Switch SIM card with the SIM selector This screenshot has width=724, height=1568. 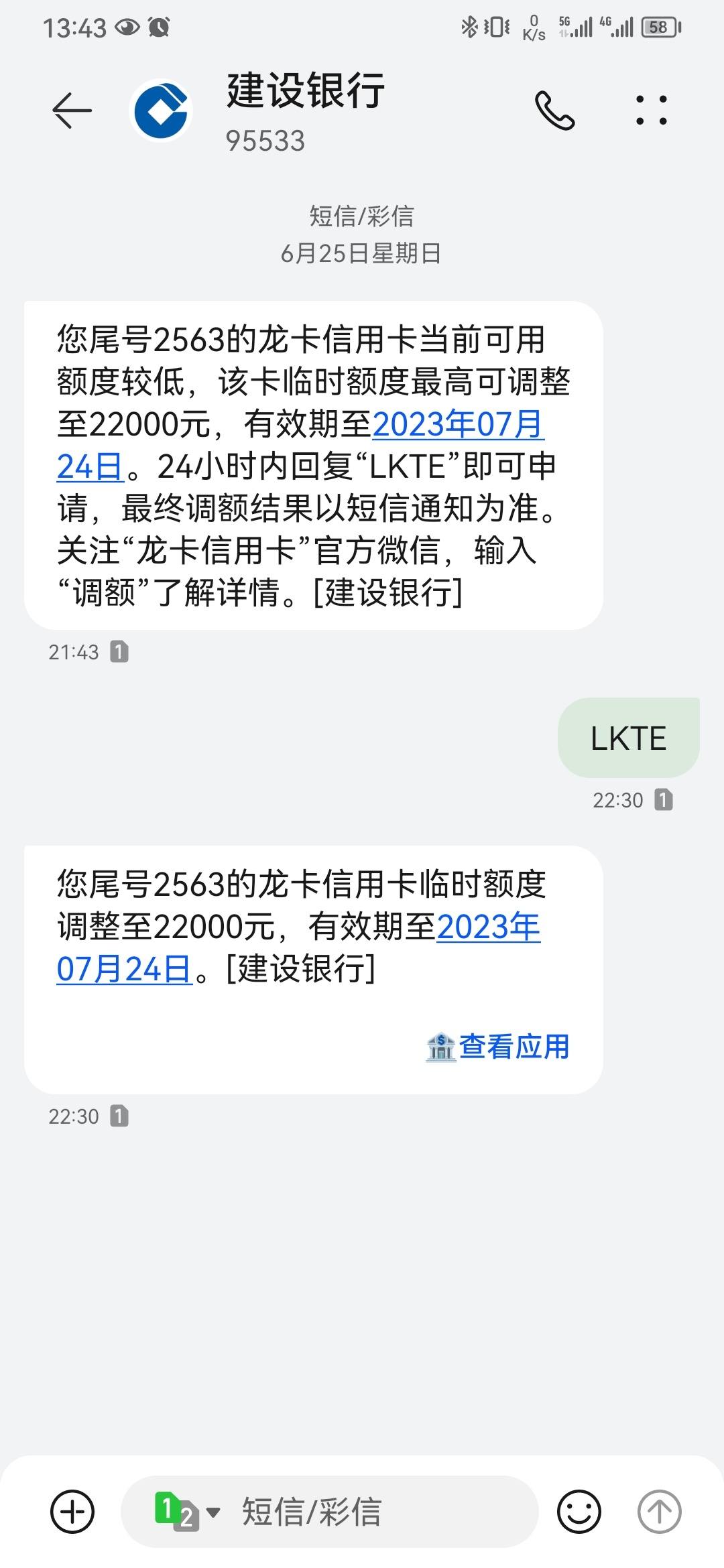pyautogui.click(x=187, y=1511)
